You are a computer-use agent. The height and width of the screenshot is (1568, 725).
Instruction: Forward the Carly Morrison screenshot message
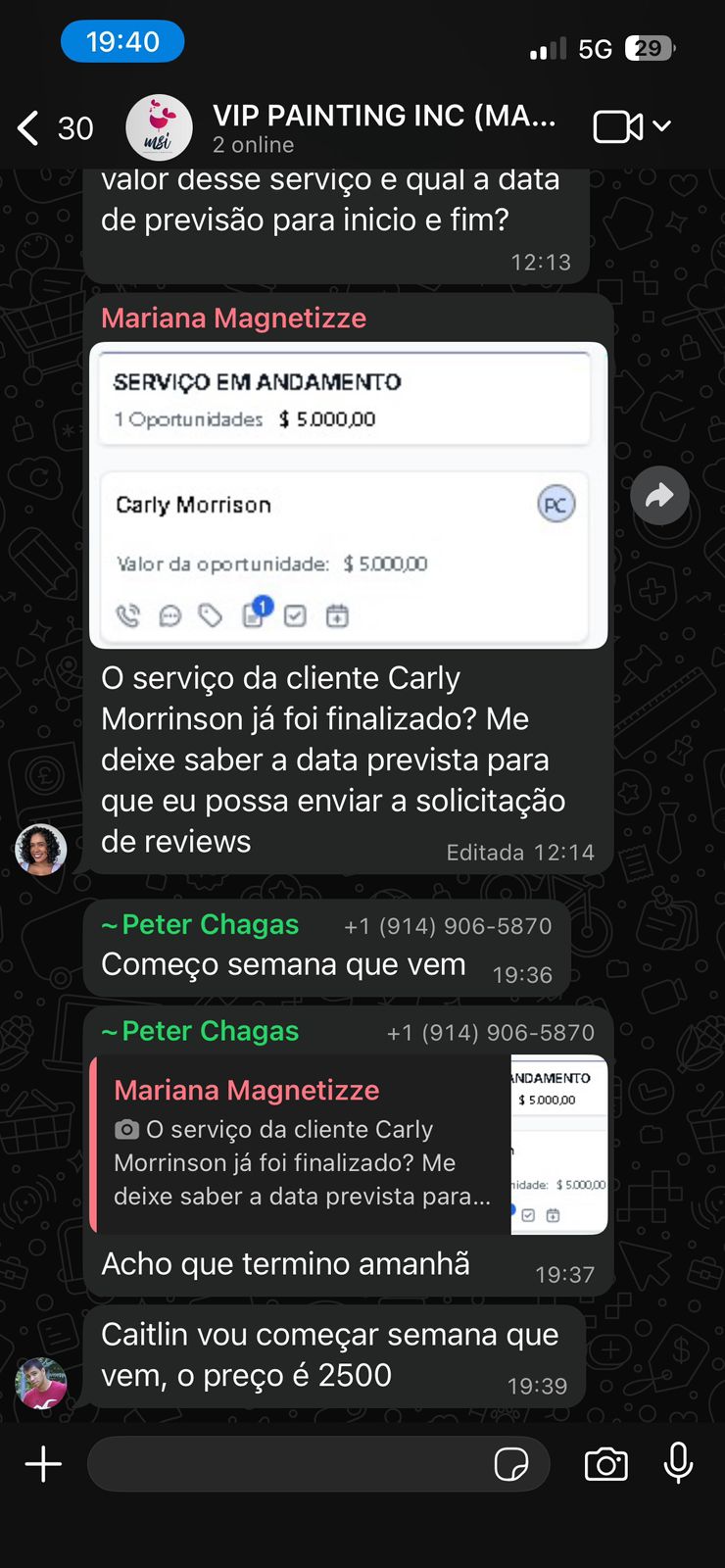pos(659,496)
